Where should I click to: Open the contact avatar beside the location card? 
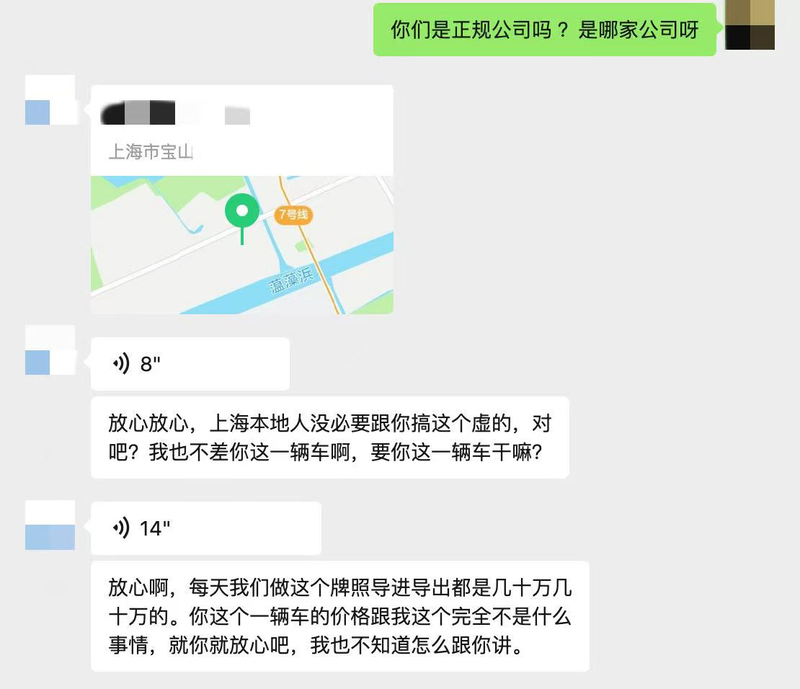coord(50,99)
